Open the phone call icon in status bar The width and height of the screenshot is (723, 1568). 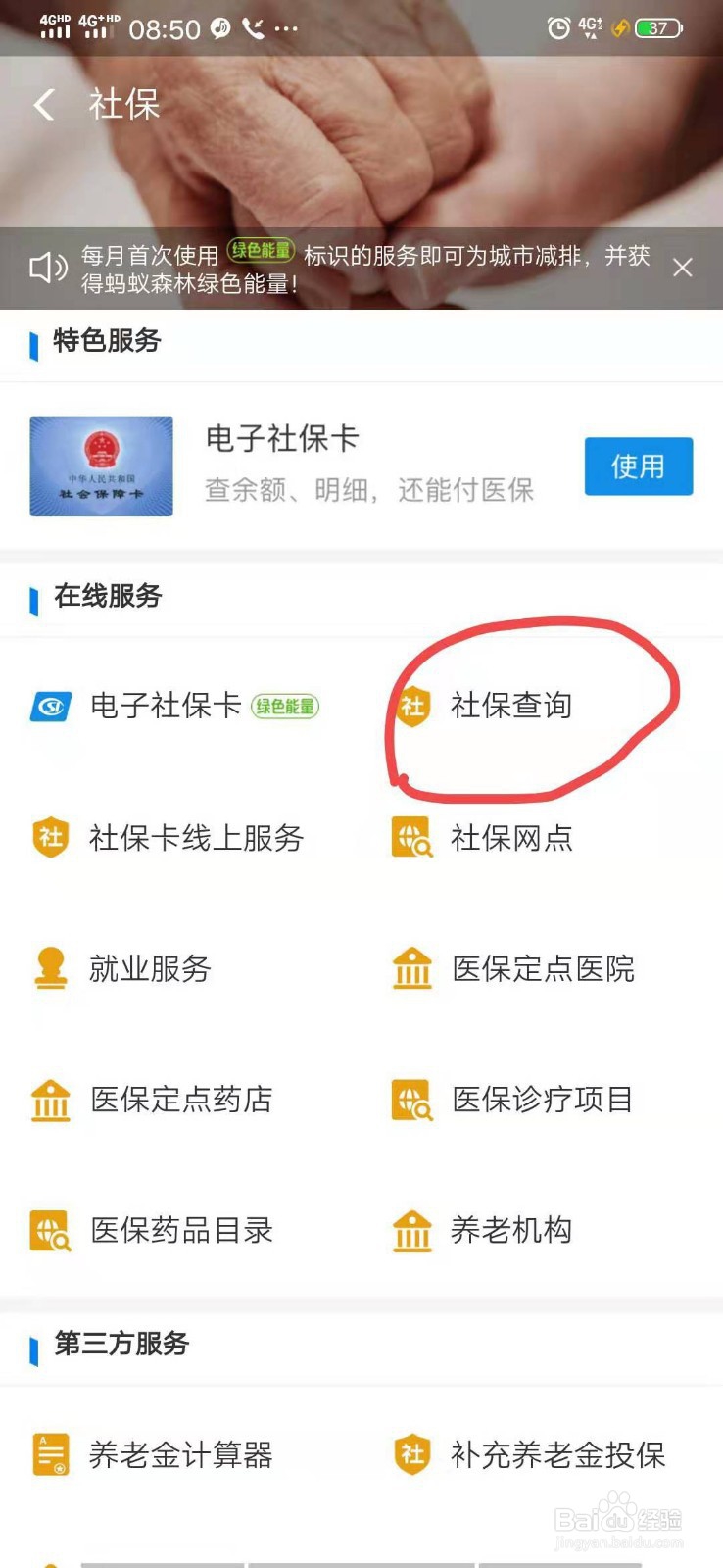pyautogui.click(x=256, y=28)
